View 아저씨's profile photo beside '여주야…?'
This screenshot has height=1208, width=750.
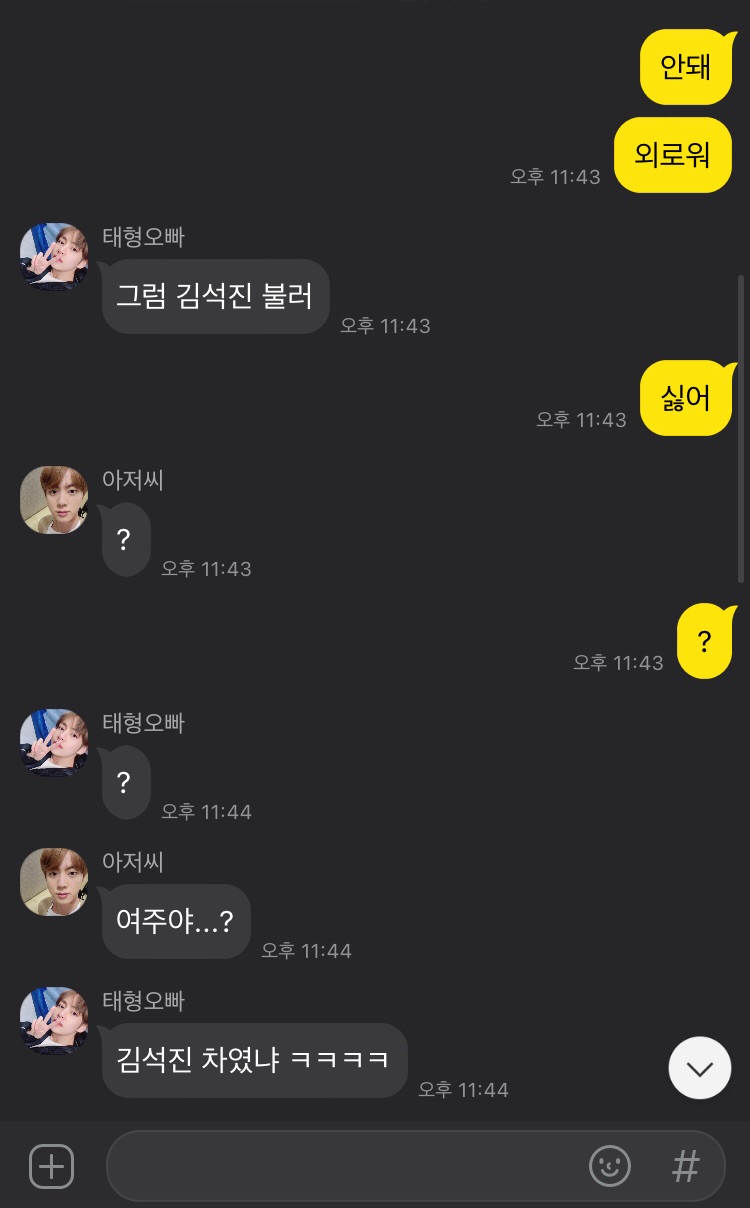coord(54,882)
